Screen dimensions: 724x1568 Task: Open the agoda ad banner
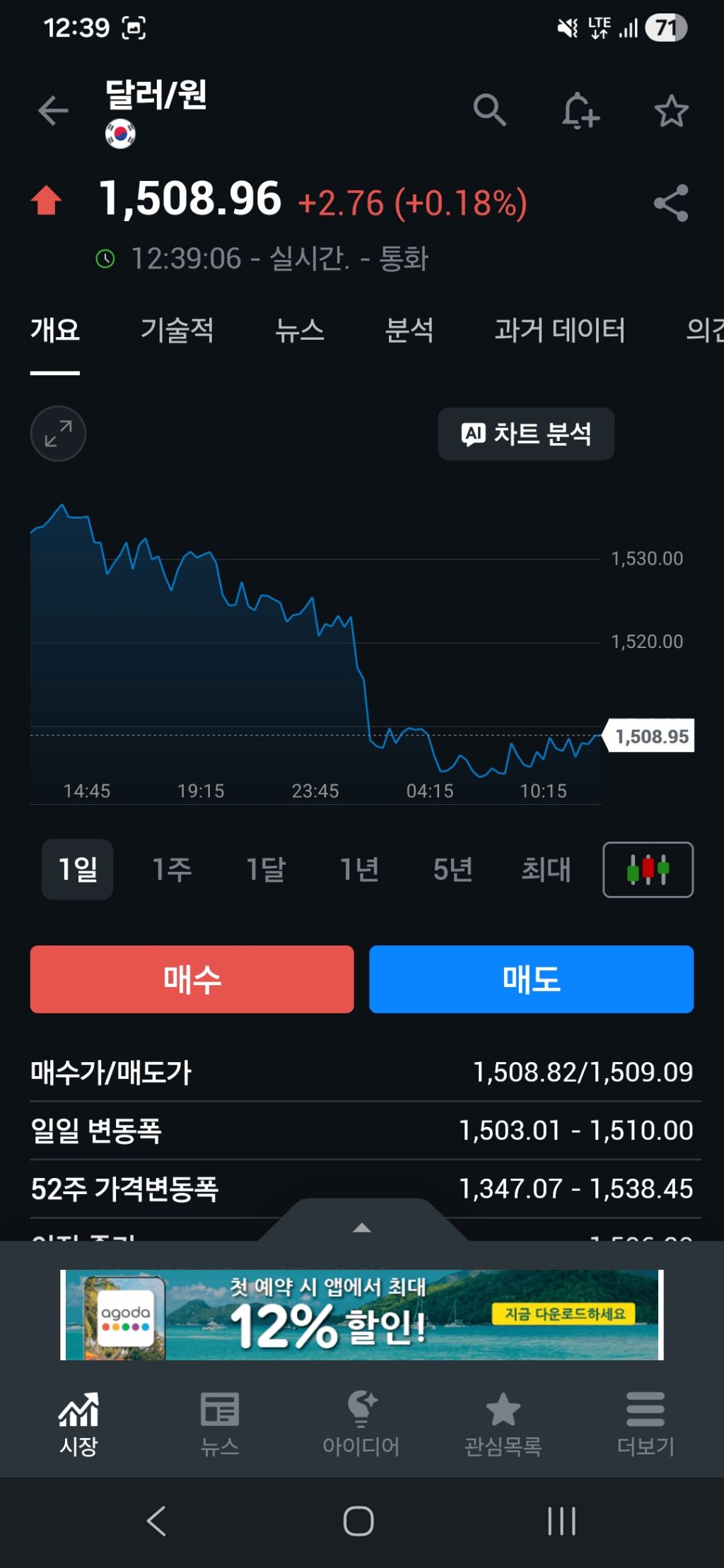(362, 1314)
